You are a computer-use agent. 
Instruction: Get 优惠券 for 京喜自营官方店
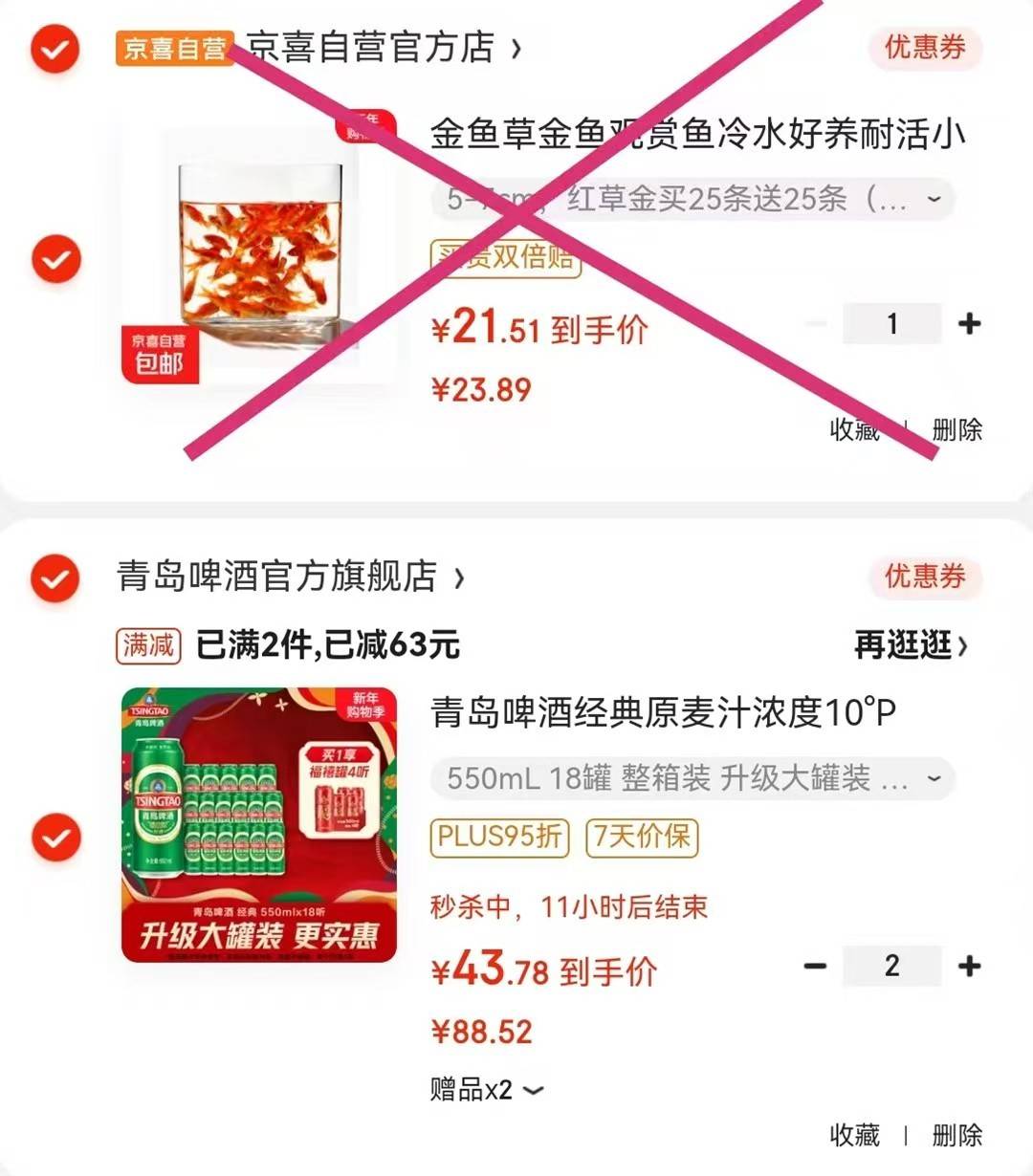(924, 48)
